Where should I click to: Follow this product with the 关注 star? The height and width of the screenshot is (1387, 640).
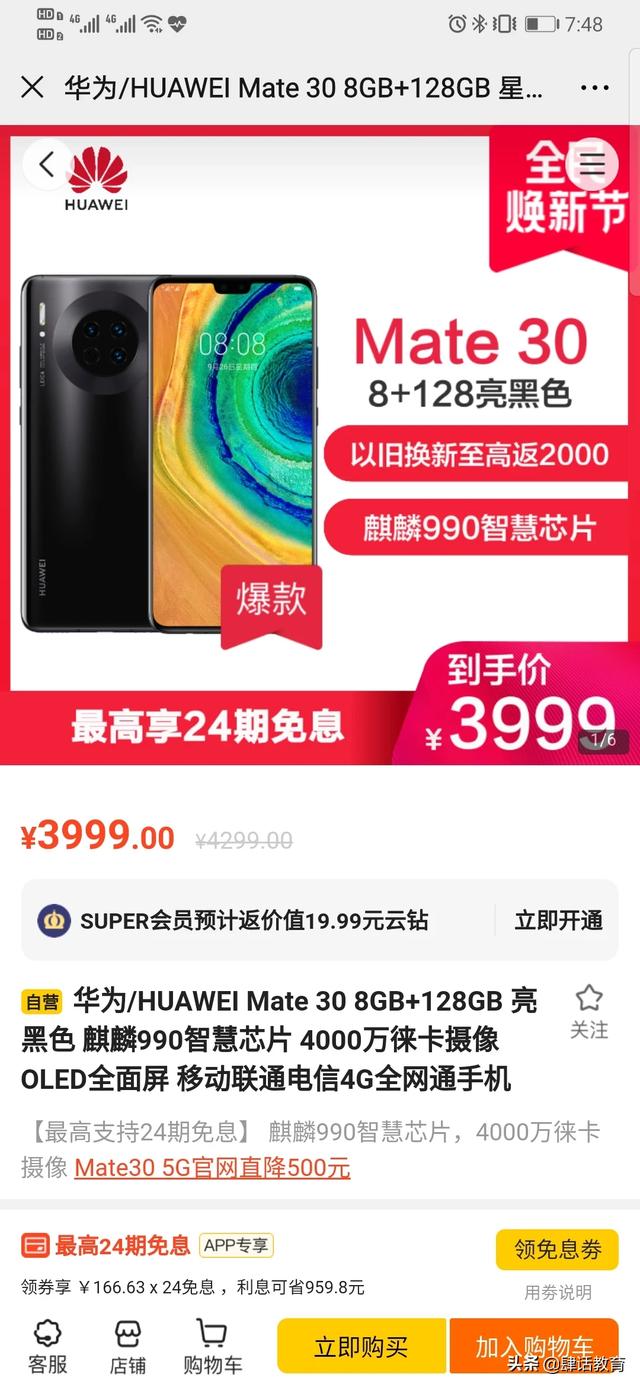[x=589, y=1012]
